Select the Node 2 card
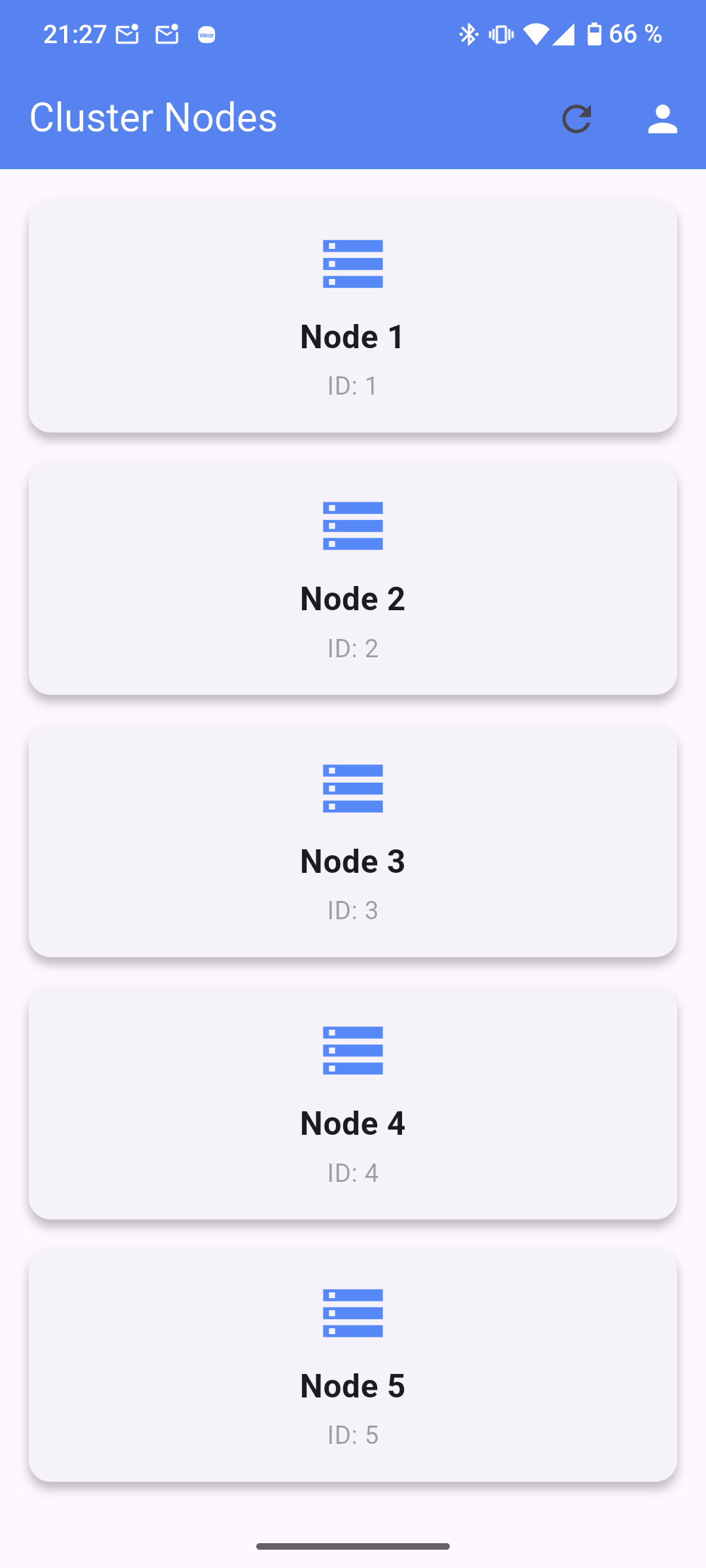Screen dimensions: 706x1568 (353, 578)
